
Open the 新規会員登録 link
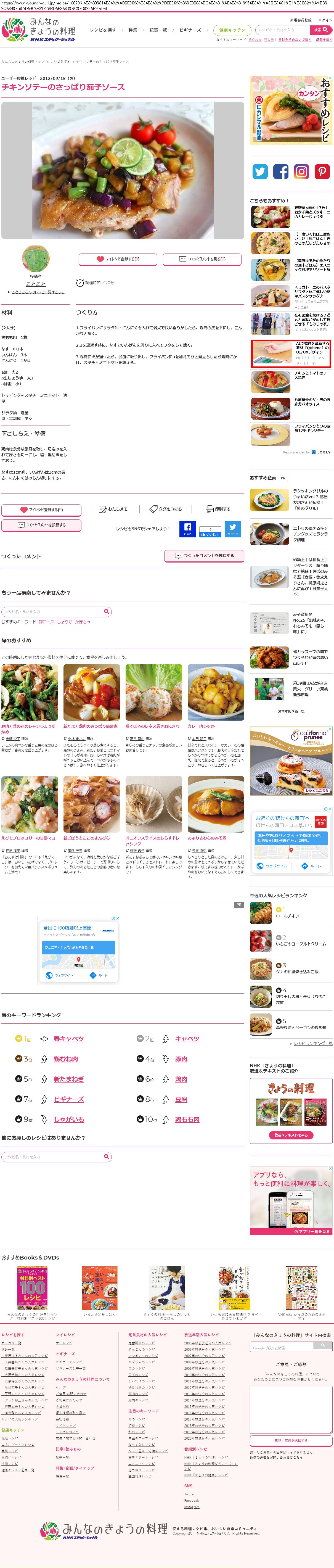coord(301,20)
